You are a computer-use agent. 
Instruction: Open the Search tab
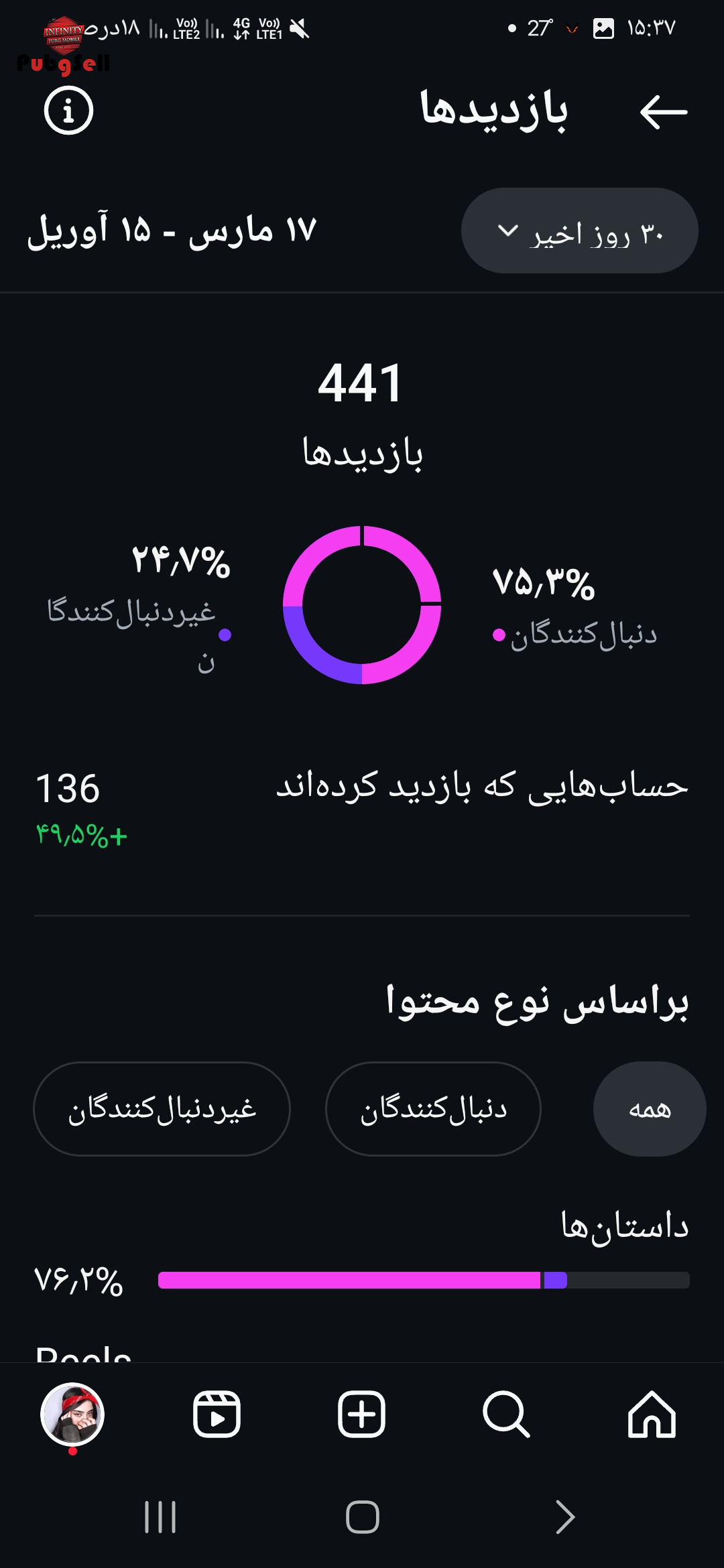point(506,1415)
